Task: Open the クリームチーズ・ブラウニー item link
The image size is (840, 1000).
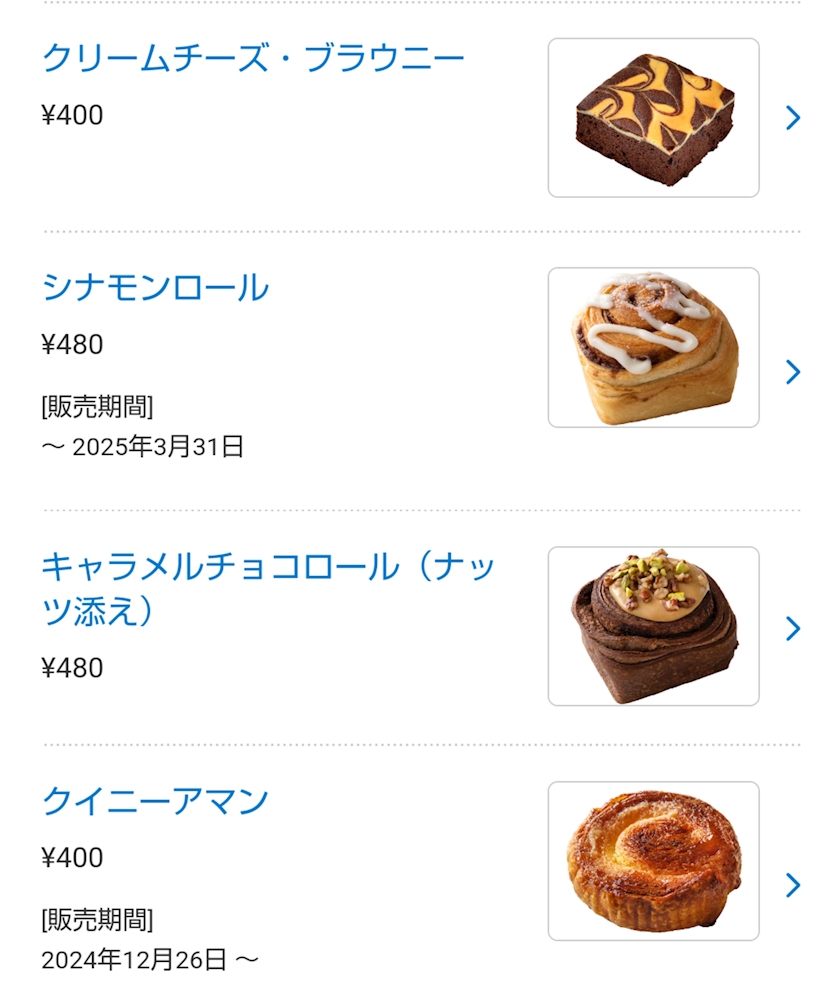Action: tap(253, 59)
